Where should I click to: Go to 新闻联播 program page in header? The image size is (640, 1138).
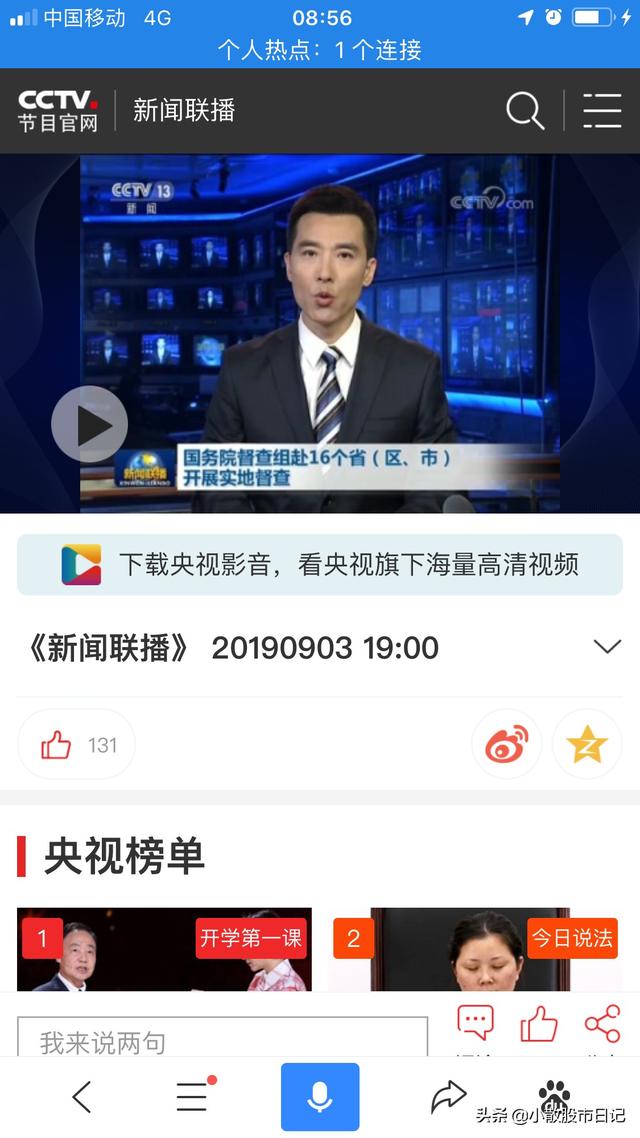(x=184, y=110)
